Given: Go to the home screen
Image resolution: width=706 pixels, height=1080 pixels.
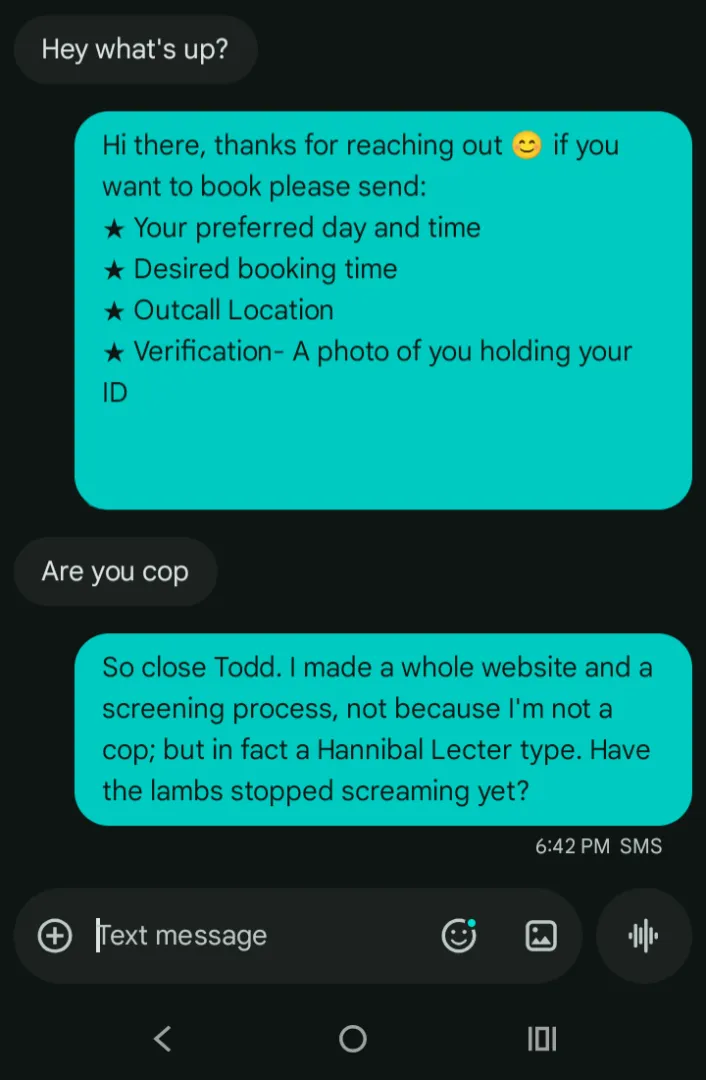Looking at the screenshot, I should click(353, 1039).
